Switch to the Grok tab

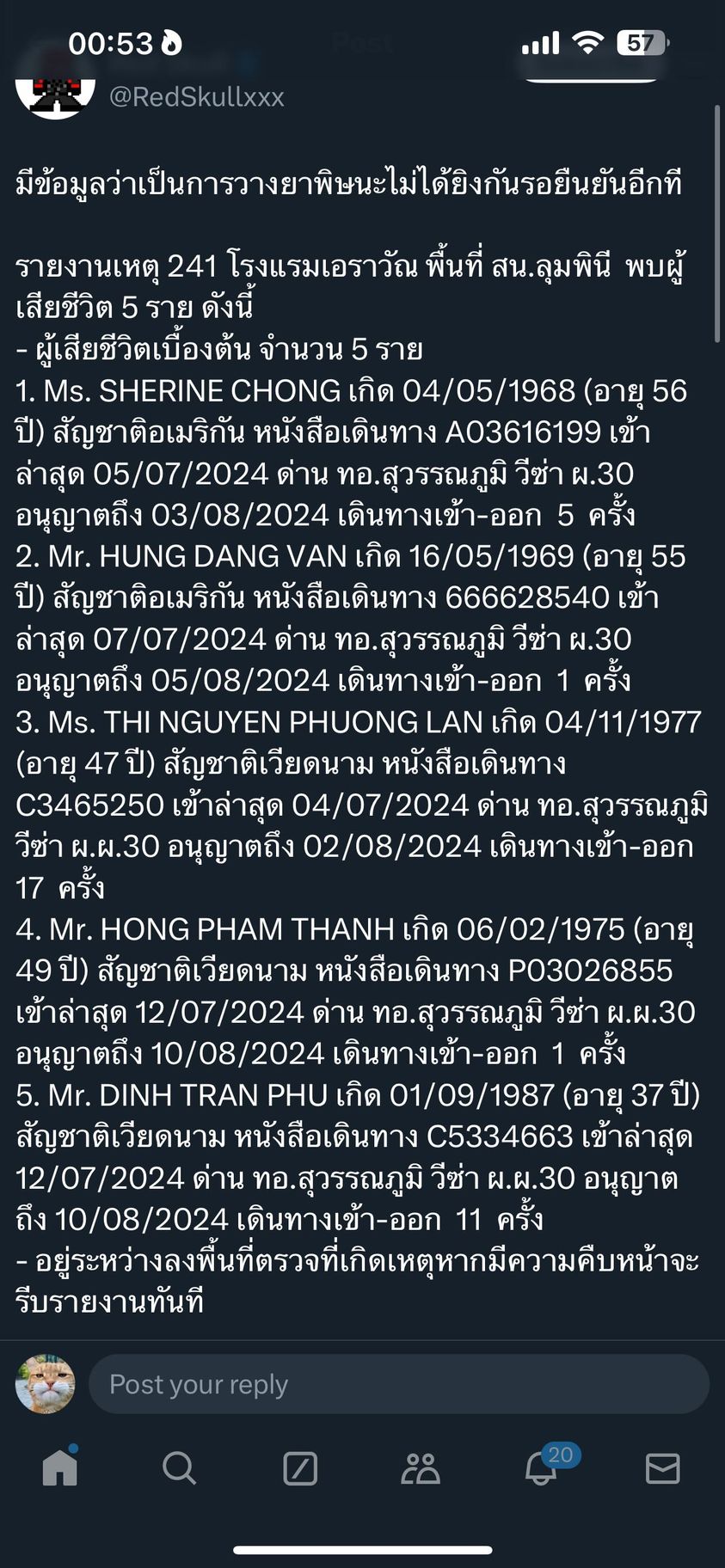coord(300,1468)
